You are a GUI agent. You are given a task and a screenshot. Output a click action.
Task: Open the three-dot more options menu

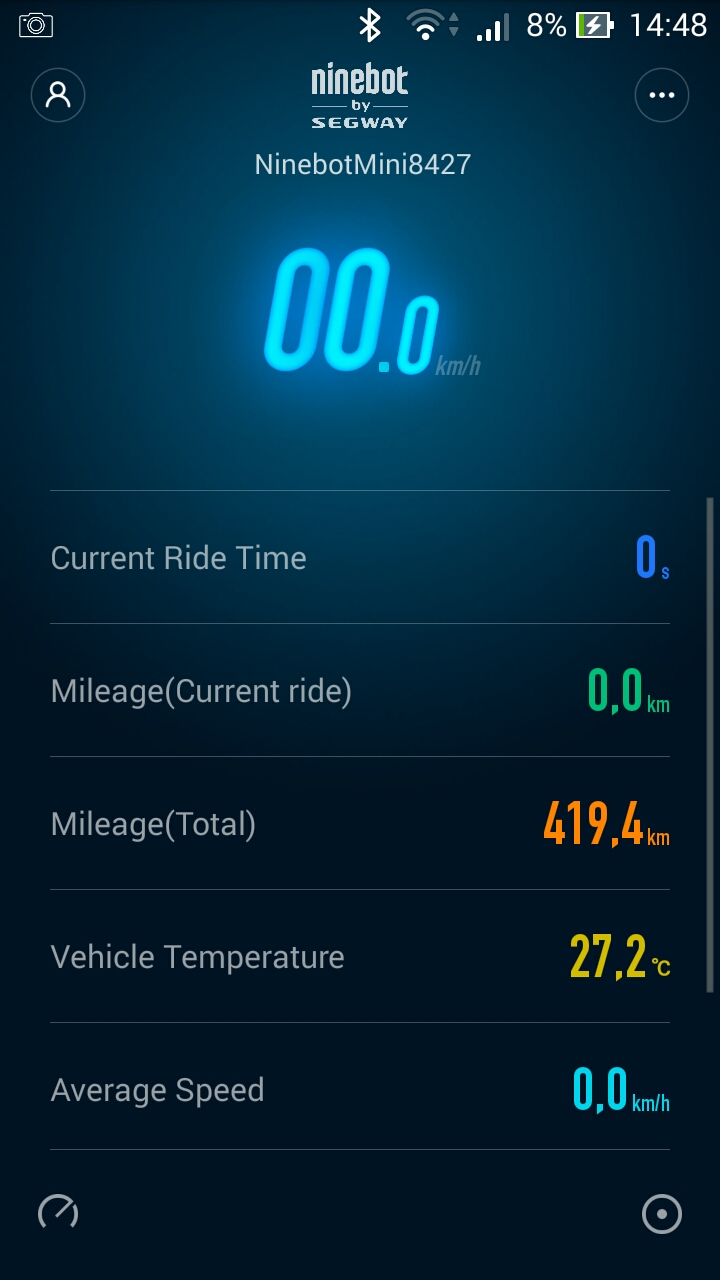coord(661,95)
